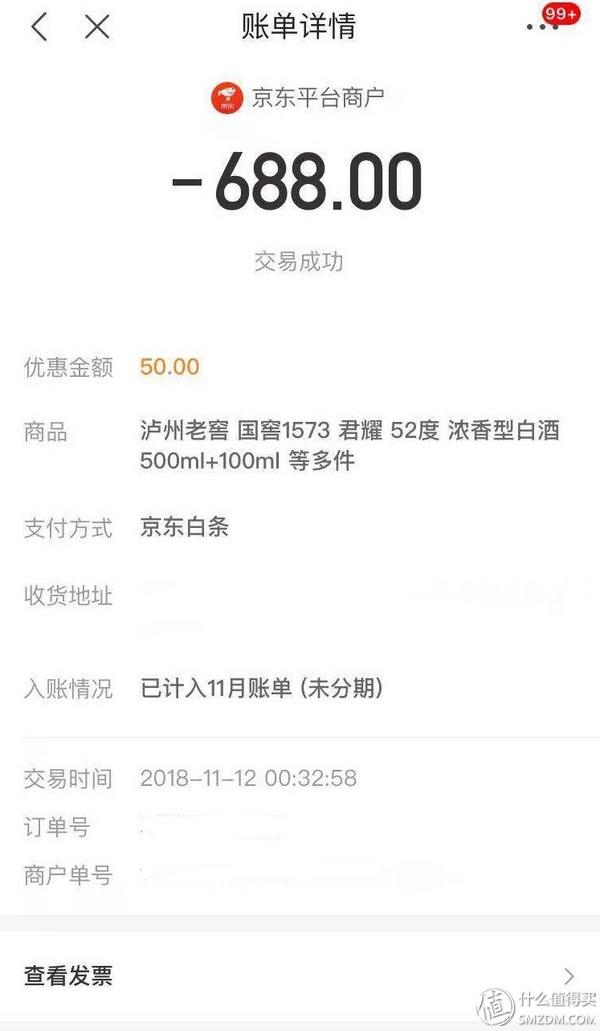Close the bill details page
Screen dimensions: 600x1031
[97, 27]
